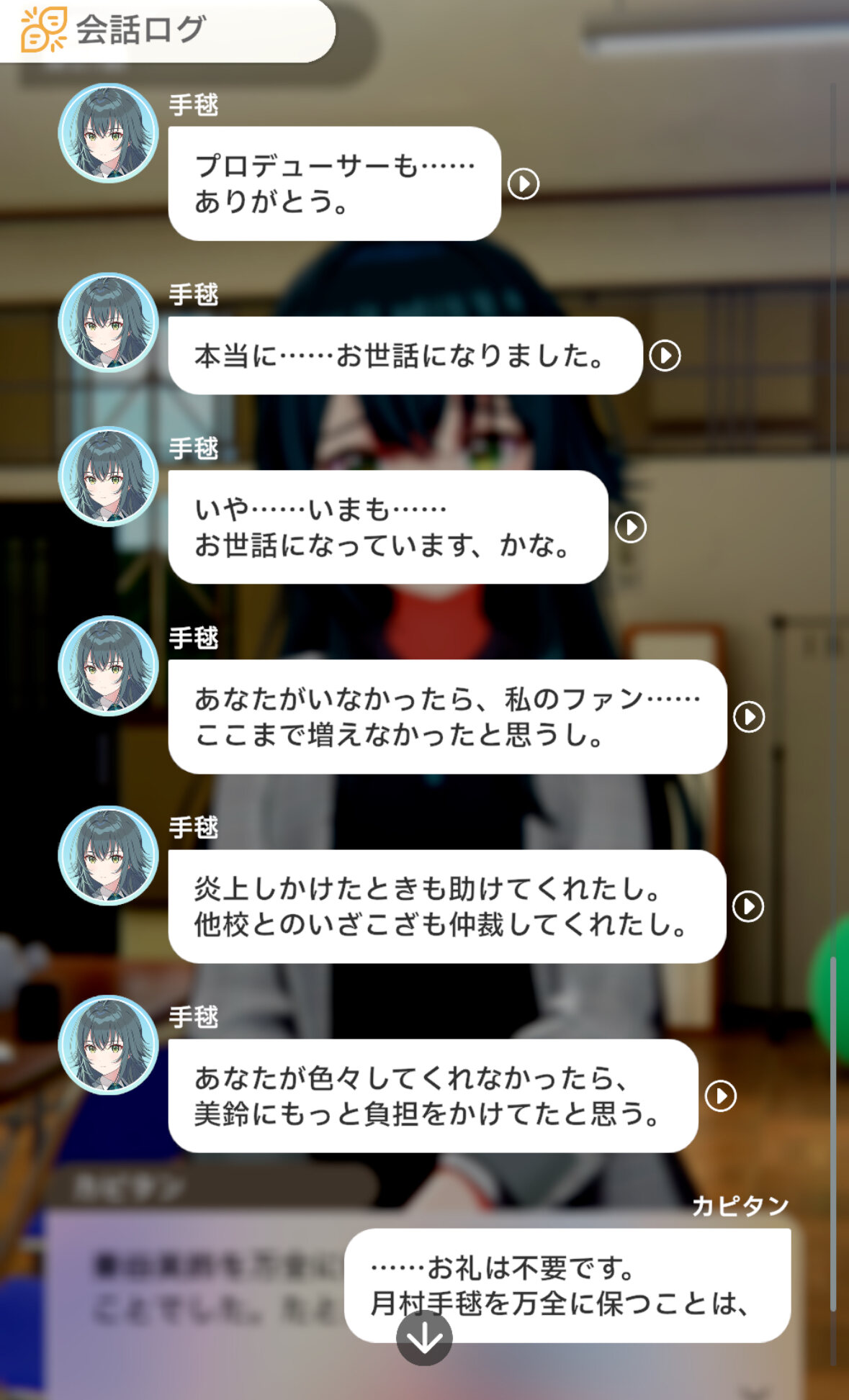Image resolution: width=849 pixels, height=1400 pixels.
Task: Play the voice for "あなたが色々してくれなかったら、"
Action: [x=721, y=1096]
